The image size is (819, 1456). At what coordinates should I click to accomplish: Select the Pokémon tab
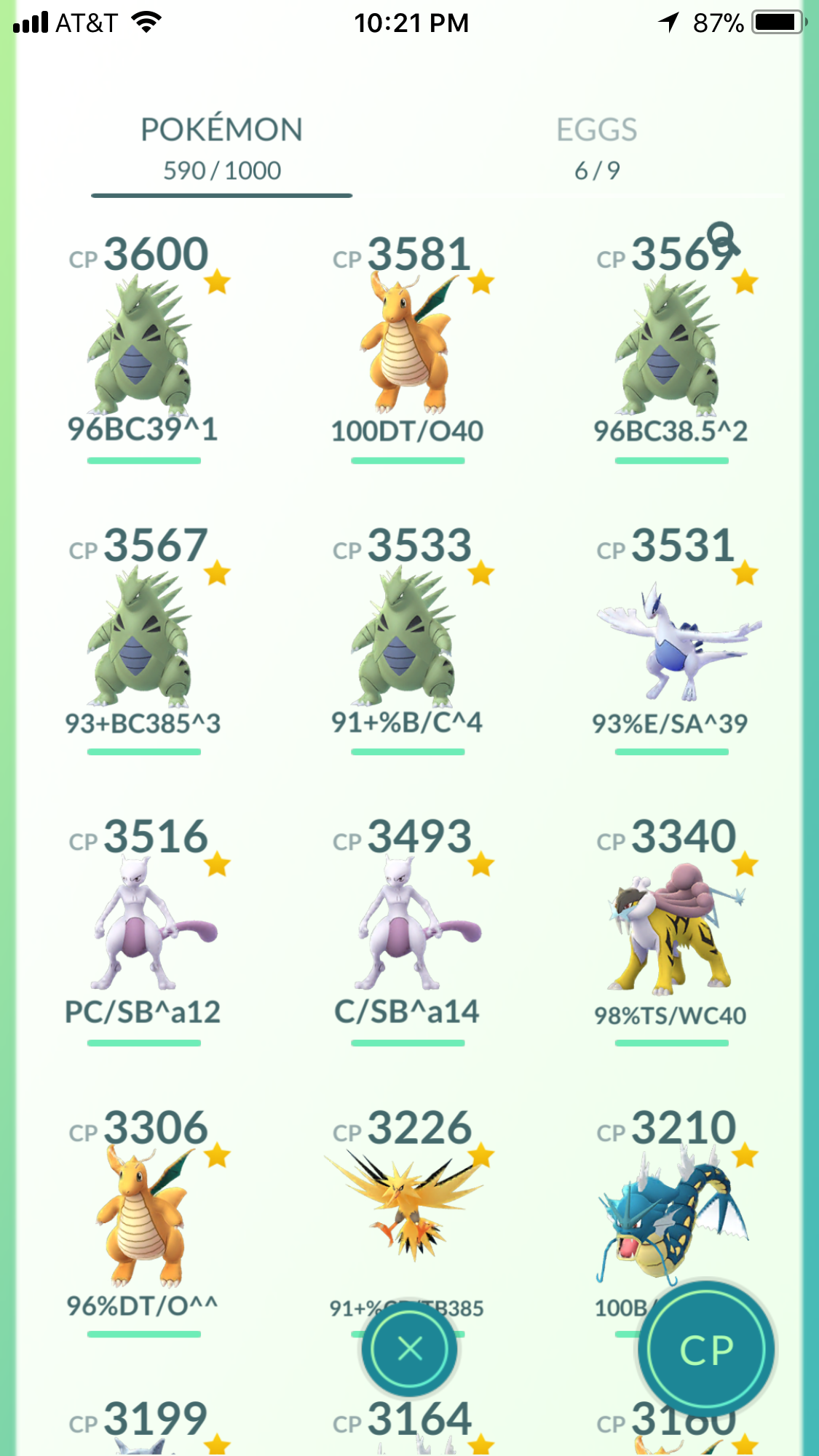tap(221, 148)
